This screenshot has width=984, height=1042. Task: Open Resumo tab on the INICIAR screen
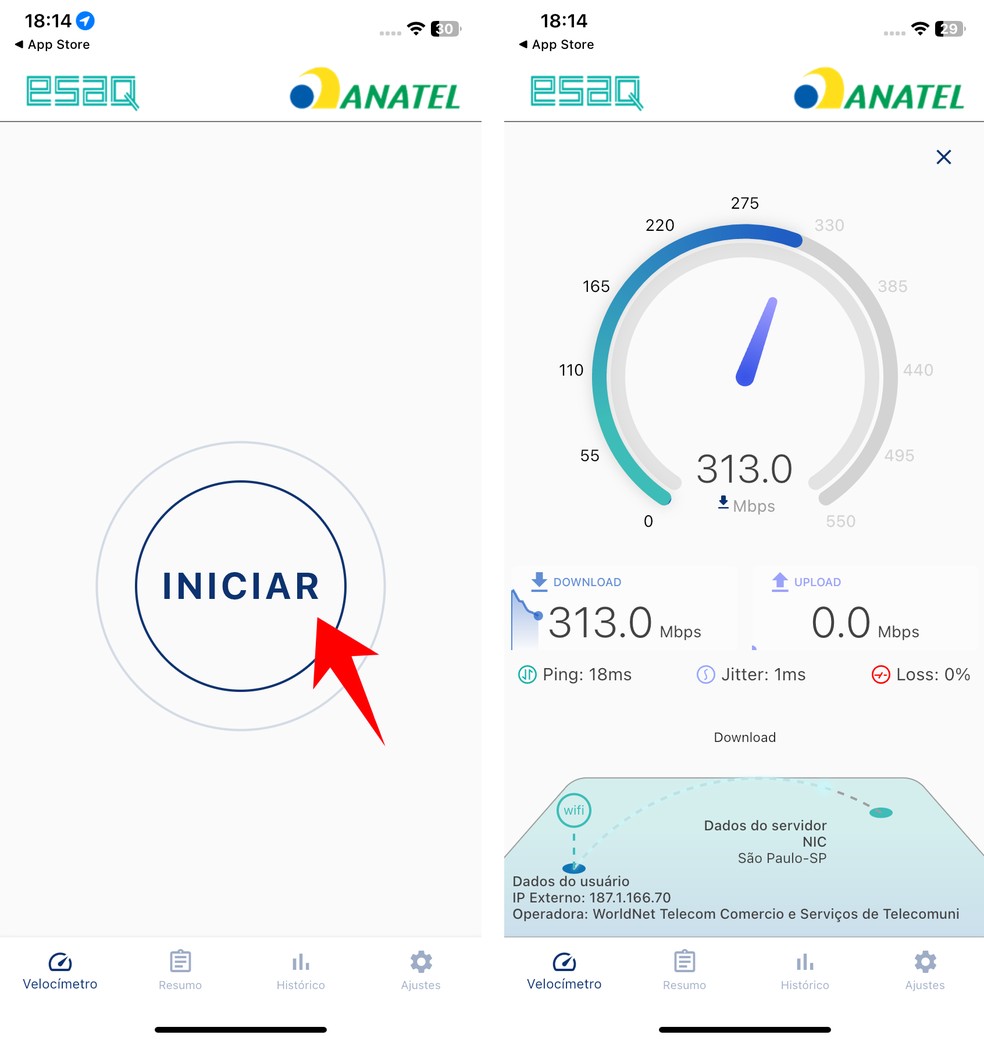click(x=180, y=970)
